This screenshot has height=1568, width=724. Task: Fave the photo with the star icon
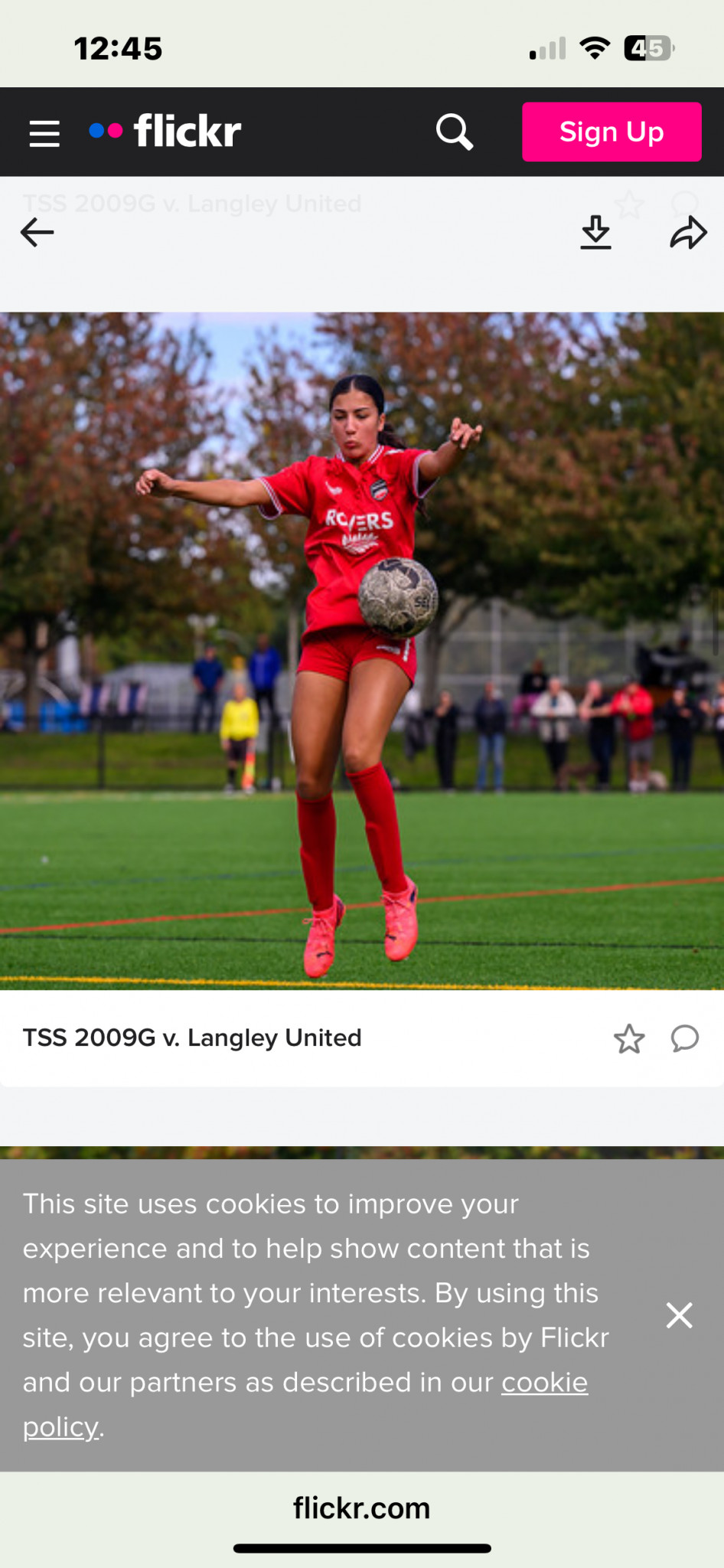629,1039
